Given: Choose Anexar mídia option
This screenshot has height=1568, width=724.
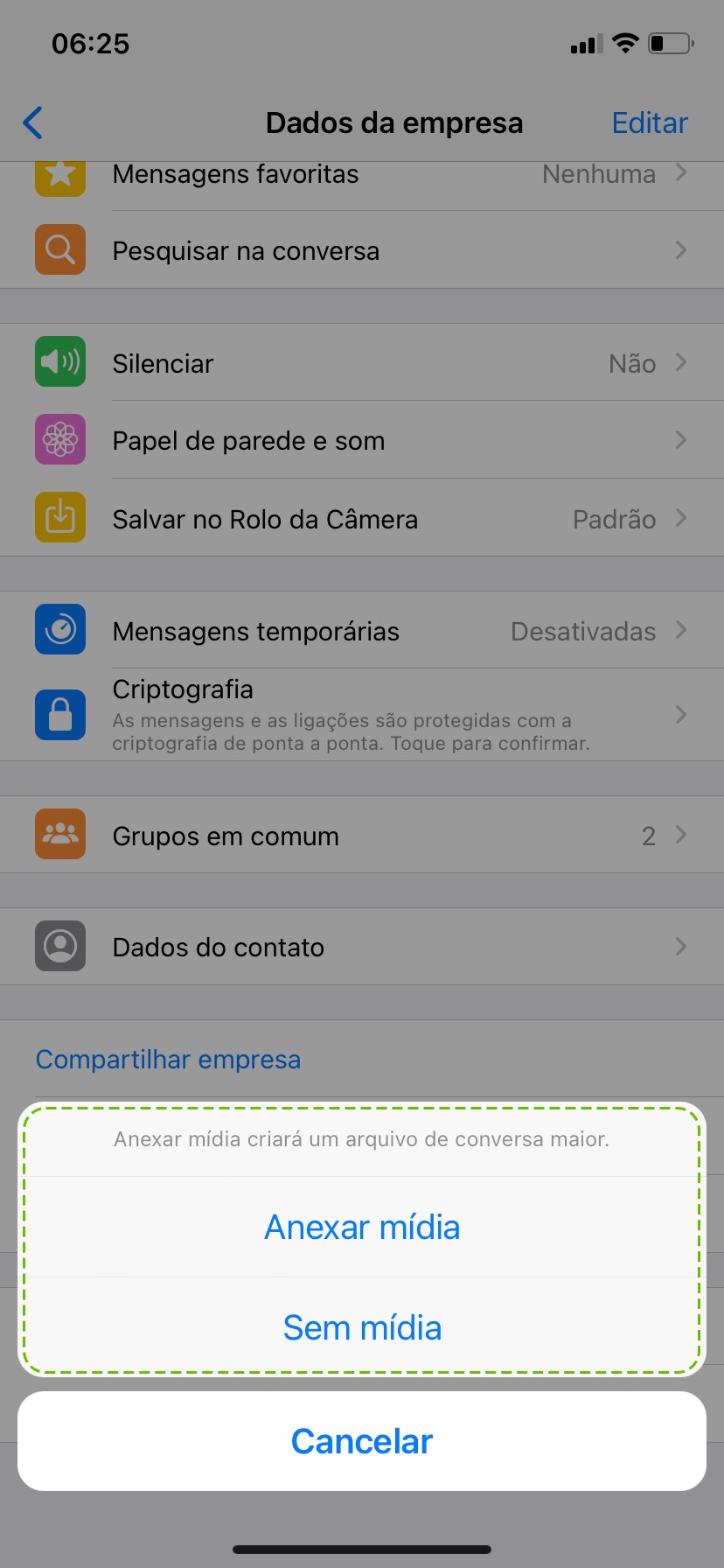Looking at the screenshot, I should pos(362,1227).
